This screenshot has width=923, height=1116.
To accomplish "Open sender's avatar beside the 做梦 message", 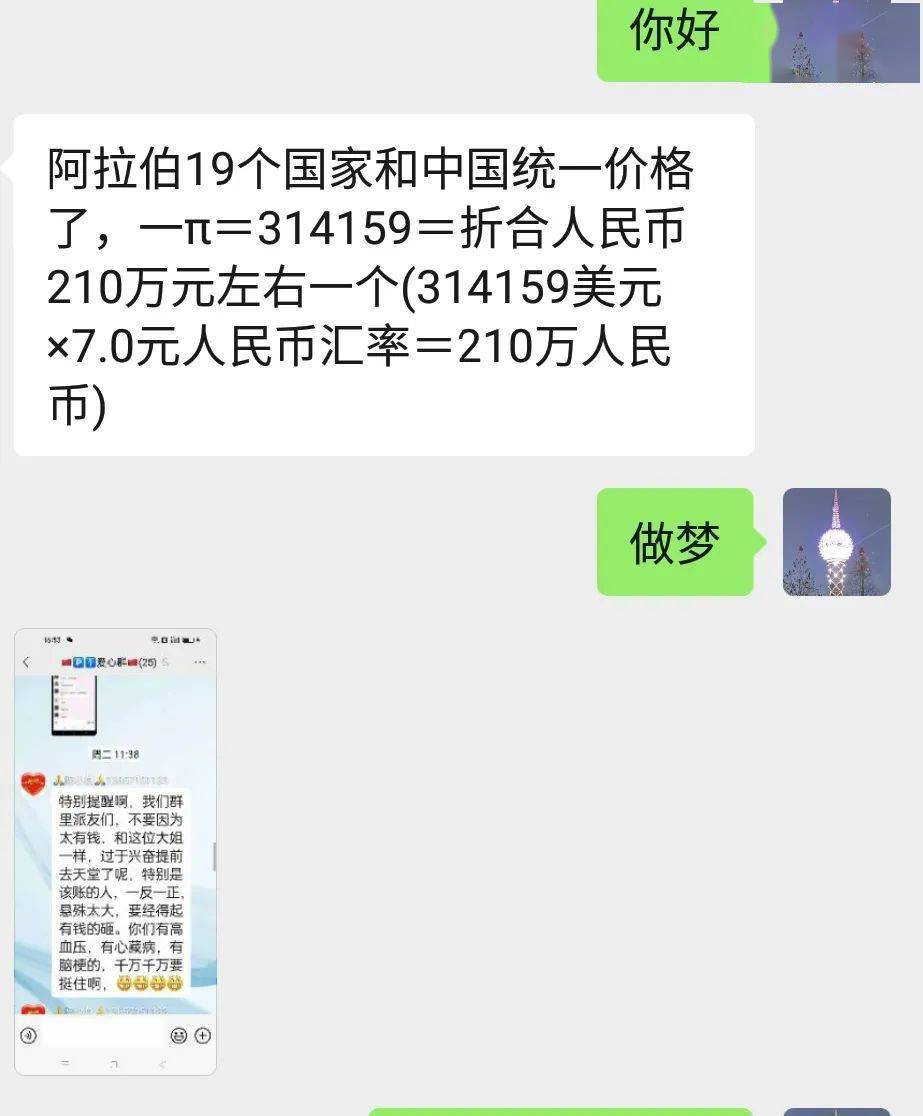I will point(836,542).
